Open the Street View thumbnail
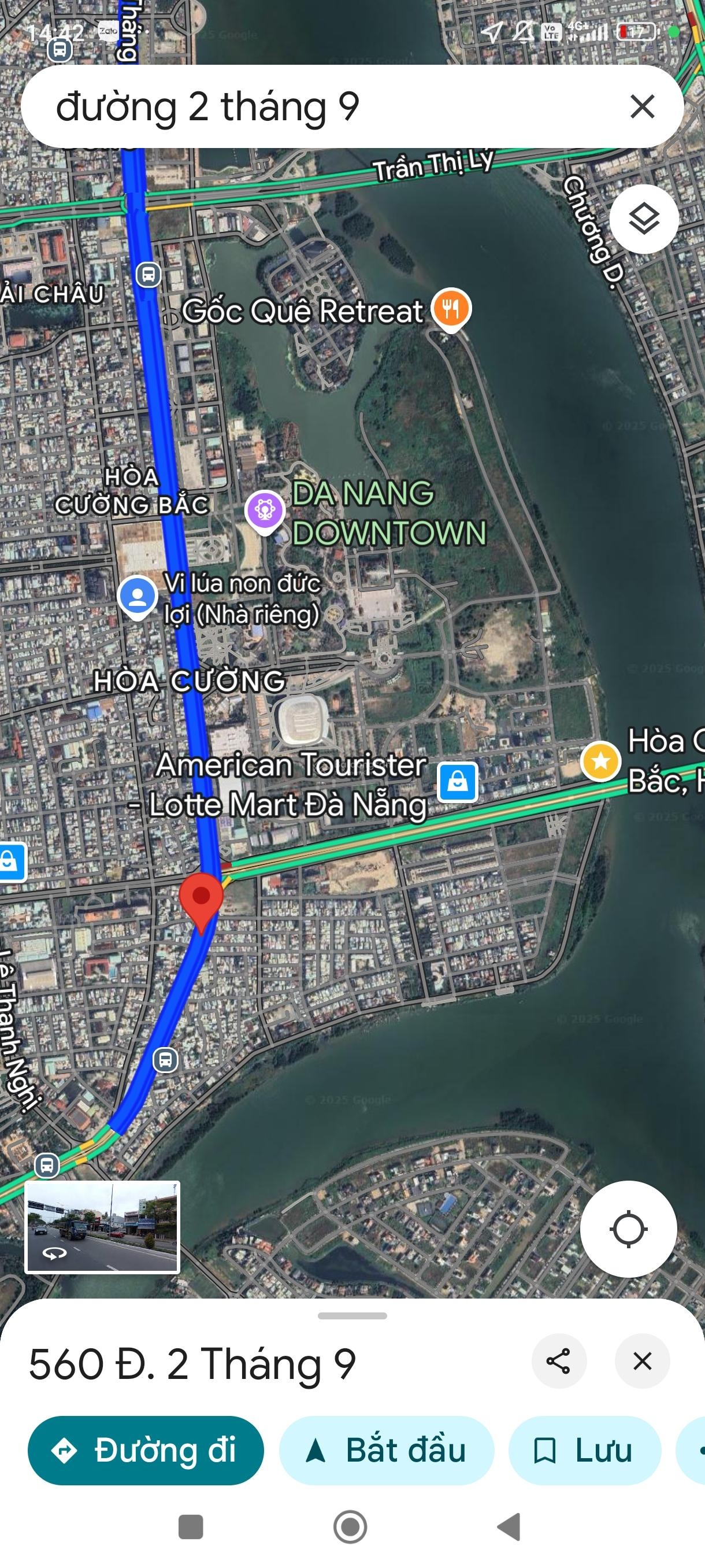The height and width of the screenshot is (1568, 705). pos(102,1227)
